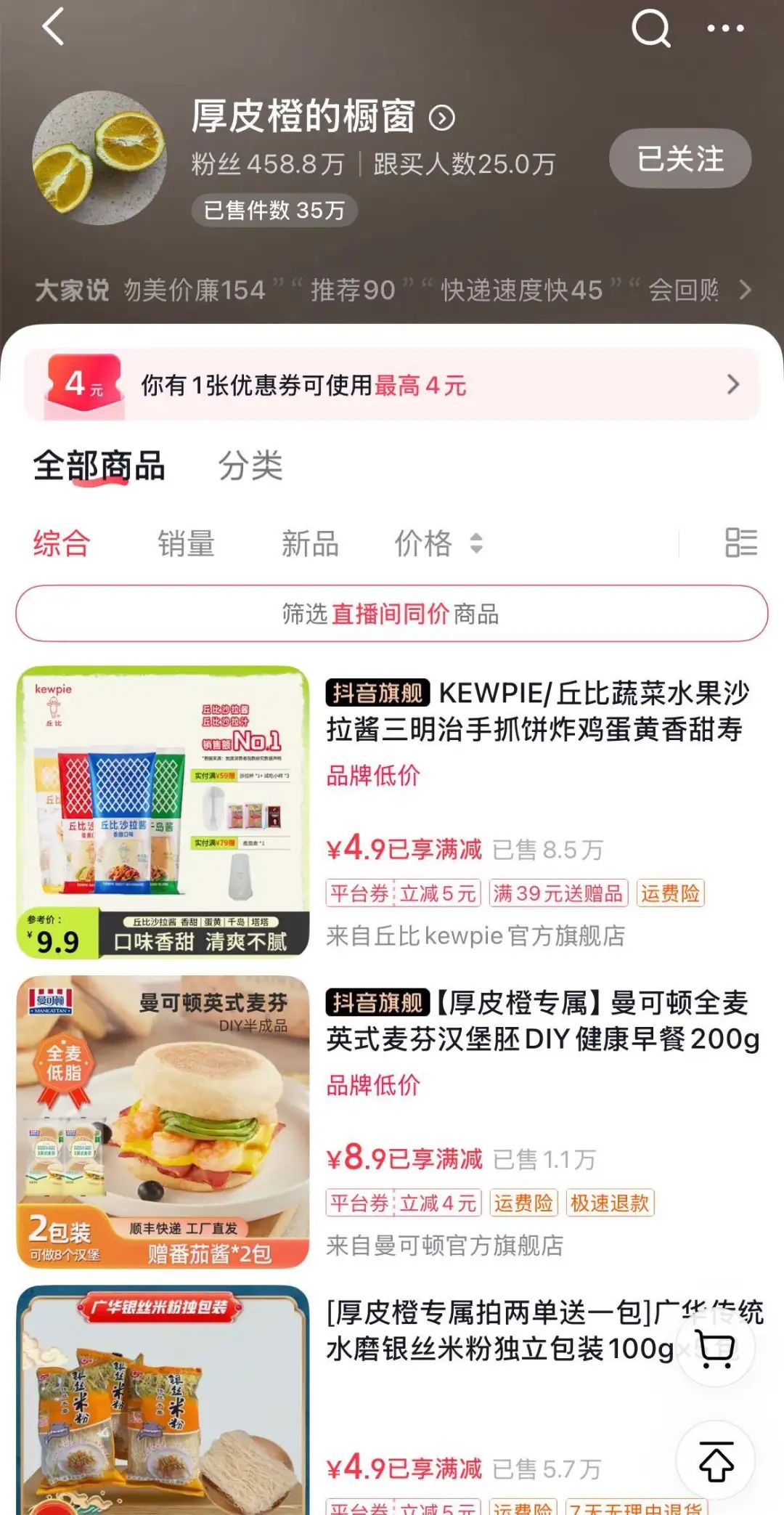This screenshot has height=1515, width=784.
Task: Tap the 已关注 following button
Action: [x=679, y=159]
